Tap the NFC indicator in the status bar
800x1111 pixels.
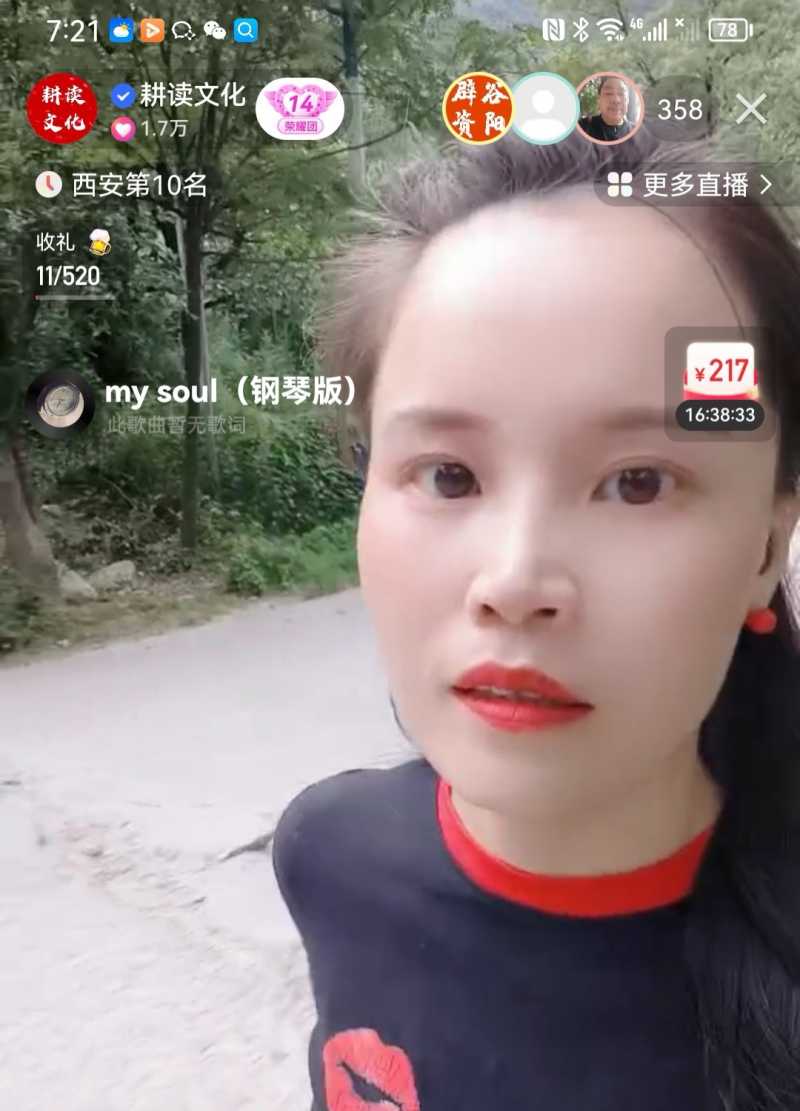click(x=552, y=30)
